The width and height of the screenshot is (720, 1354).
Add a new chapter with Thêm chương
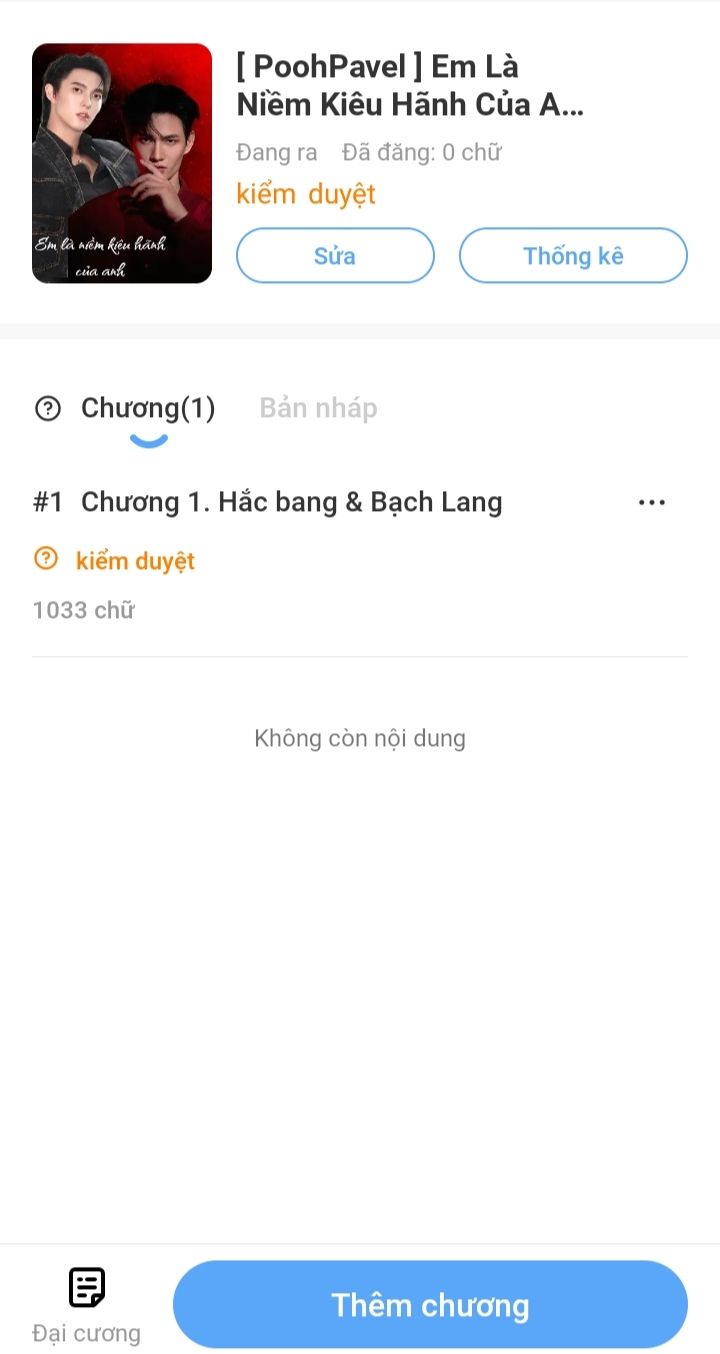(430, 1305)
